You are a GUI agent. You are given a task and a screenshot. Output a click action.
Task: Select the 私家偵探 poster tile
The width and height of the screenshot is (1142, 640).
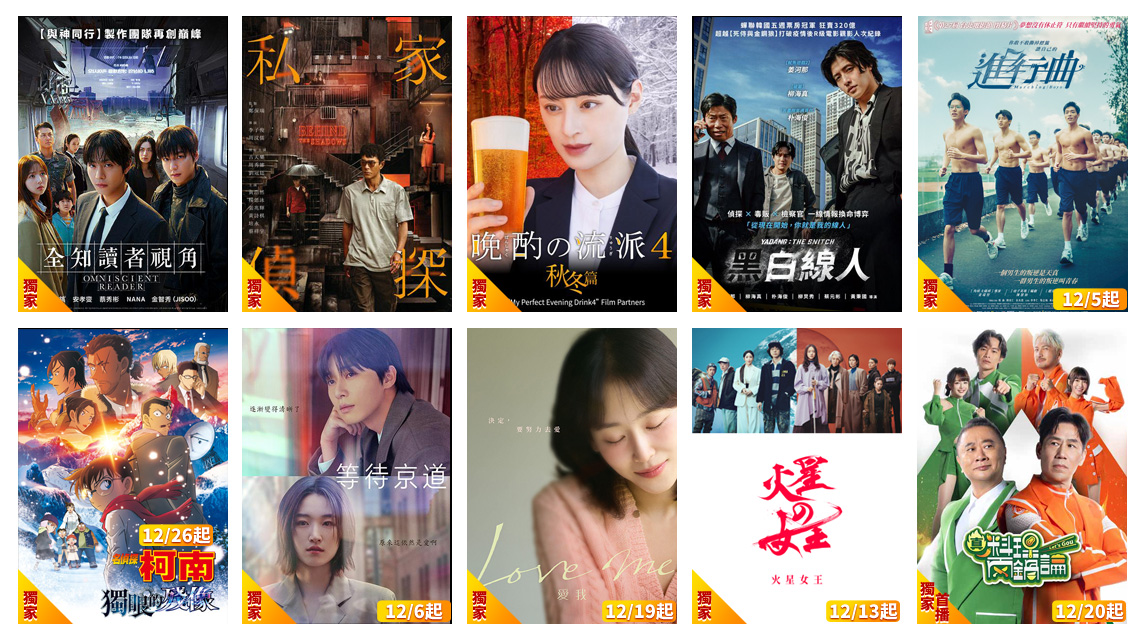click(x=346, y=164)
